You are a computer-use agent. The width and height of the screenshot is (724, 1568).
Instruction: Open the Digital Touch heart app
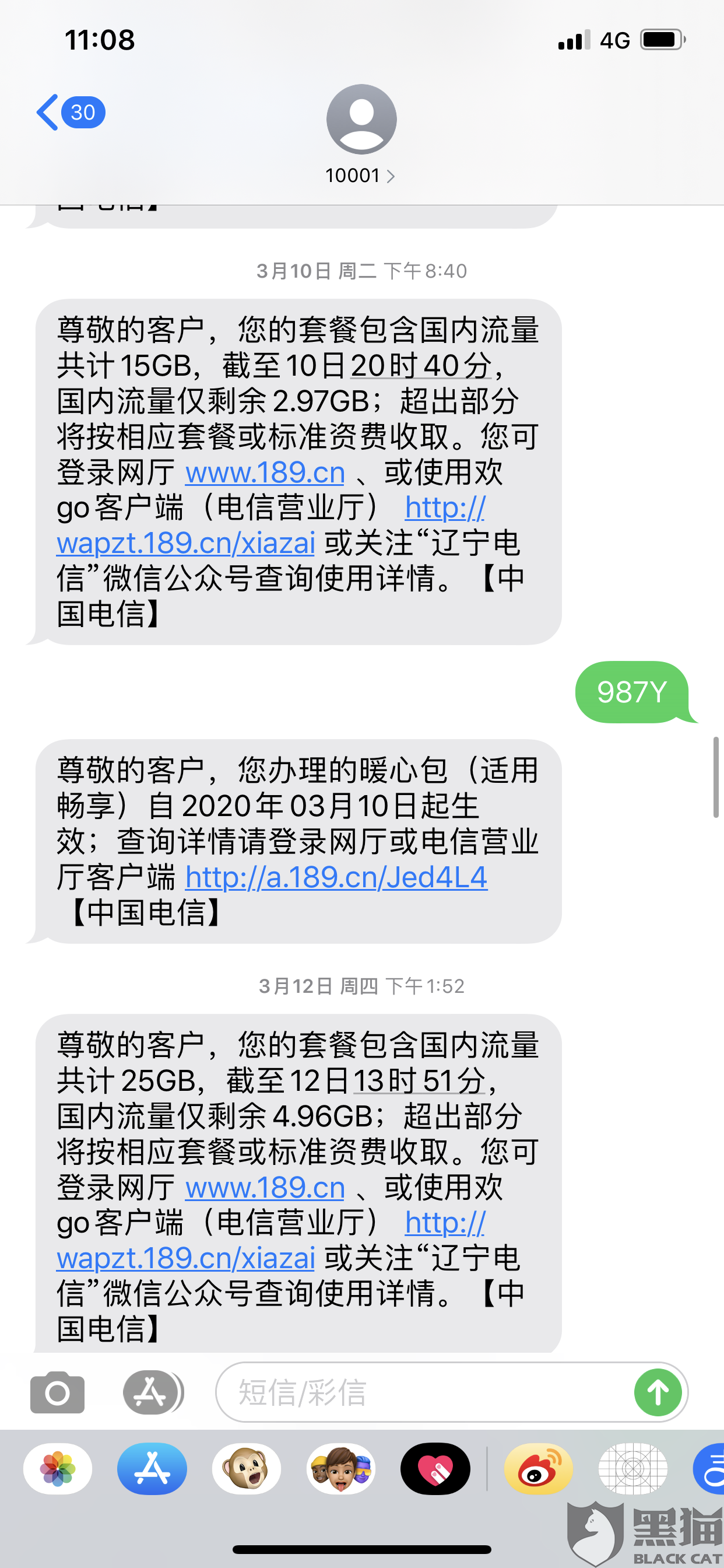click(435, 1469)
